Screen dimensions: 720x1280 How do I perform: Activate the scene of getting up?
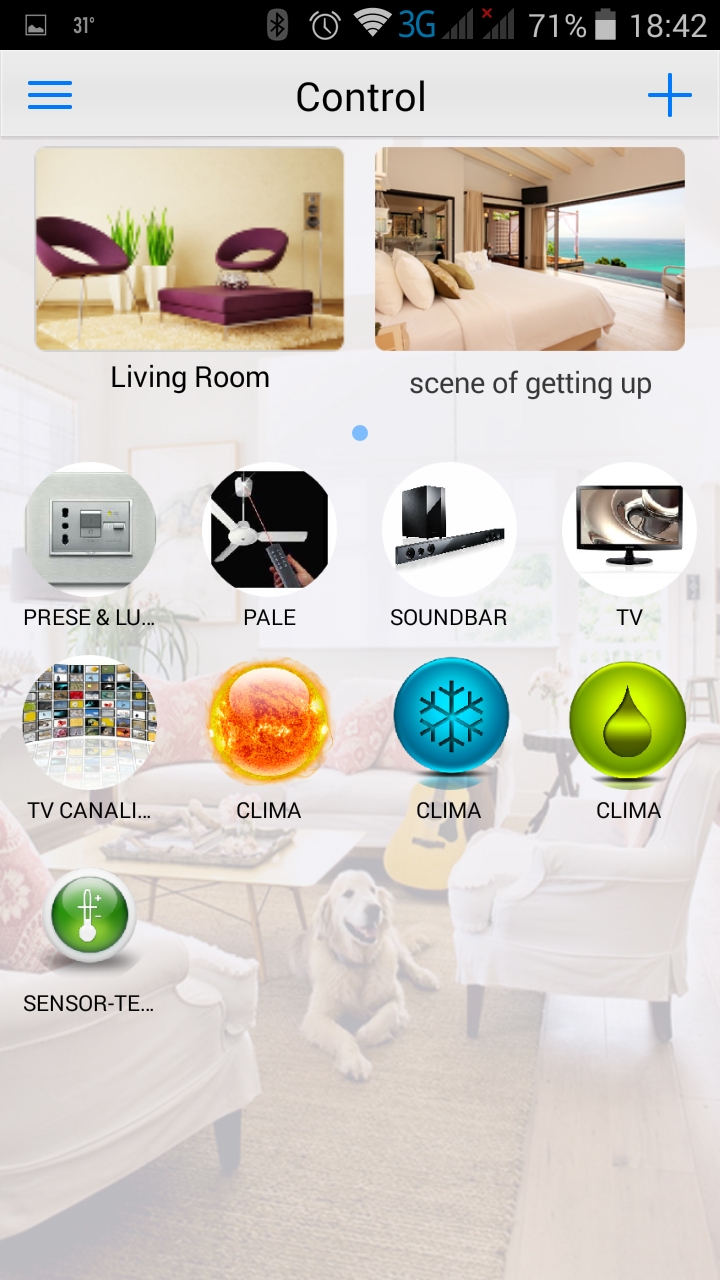(529, 250)
